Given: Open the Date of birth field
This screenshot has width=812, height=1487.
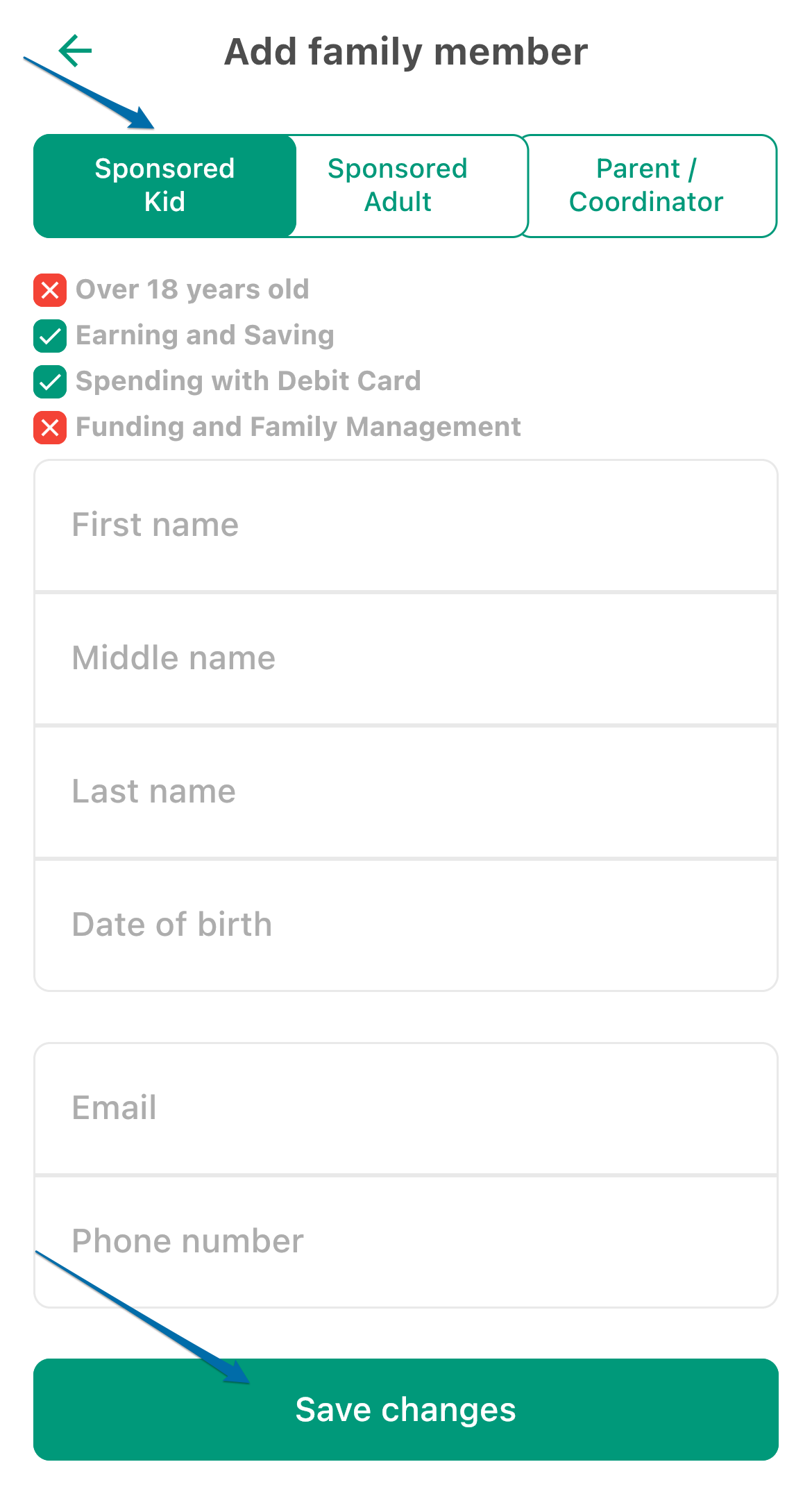Looking at the screenshot, I should tap(406, 925).
